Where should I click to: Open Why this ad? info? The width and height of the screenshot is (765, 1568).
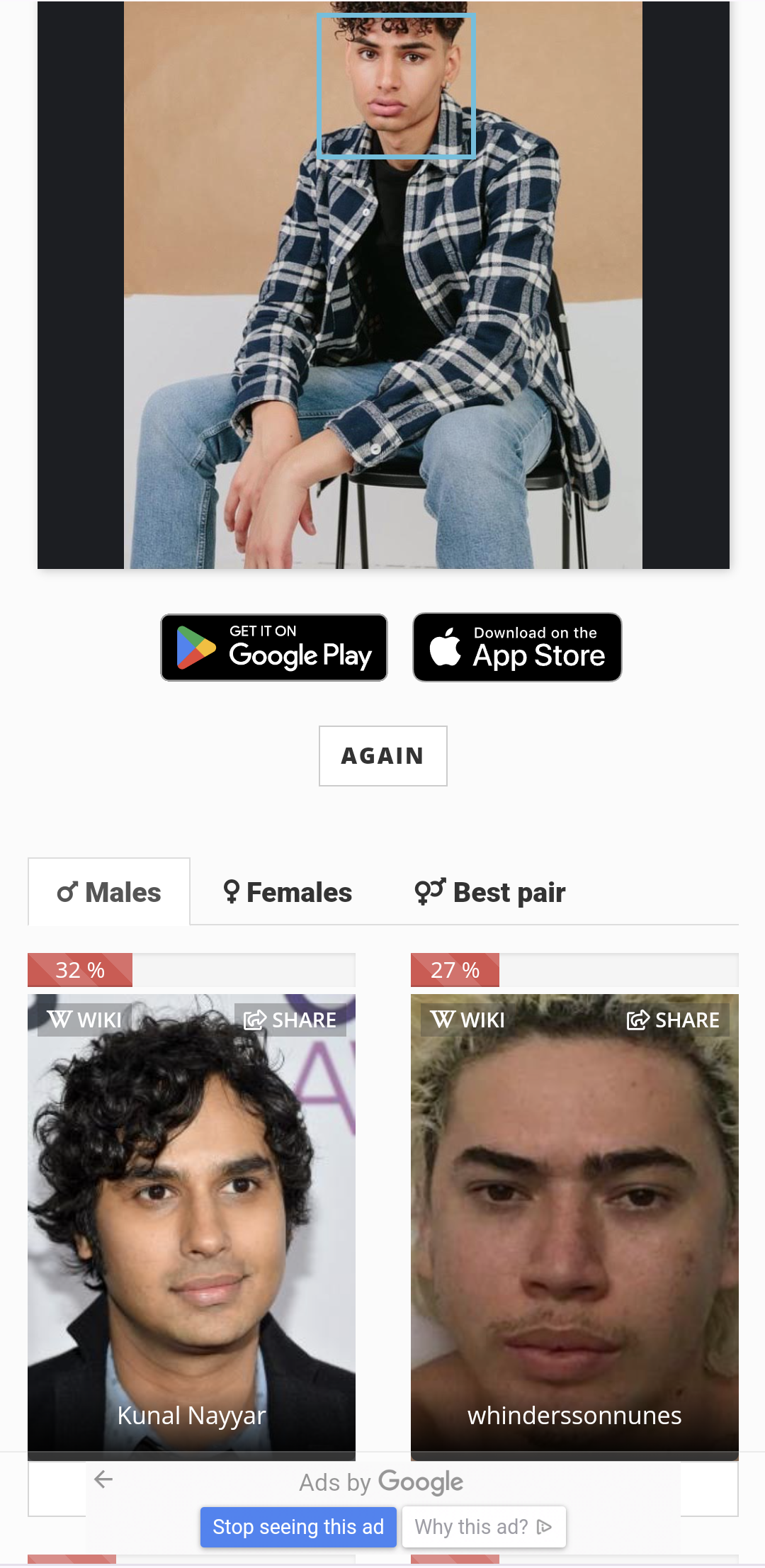[483, 1526]
